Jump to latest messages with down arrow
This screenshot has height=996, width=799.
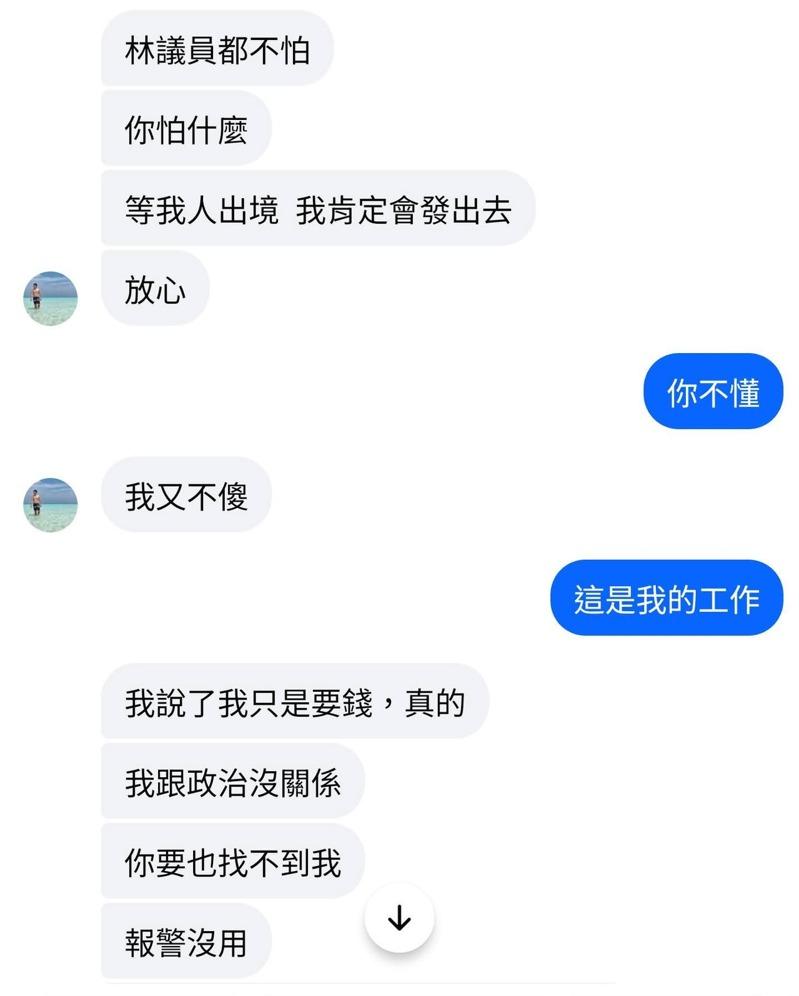(x=399, y=918)
